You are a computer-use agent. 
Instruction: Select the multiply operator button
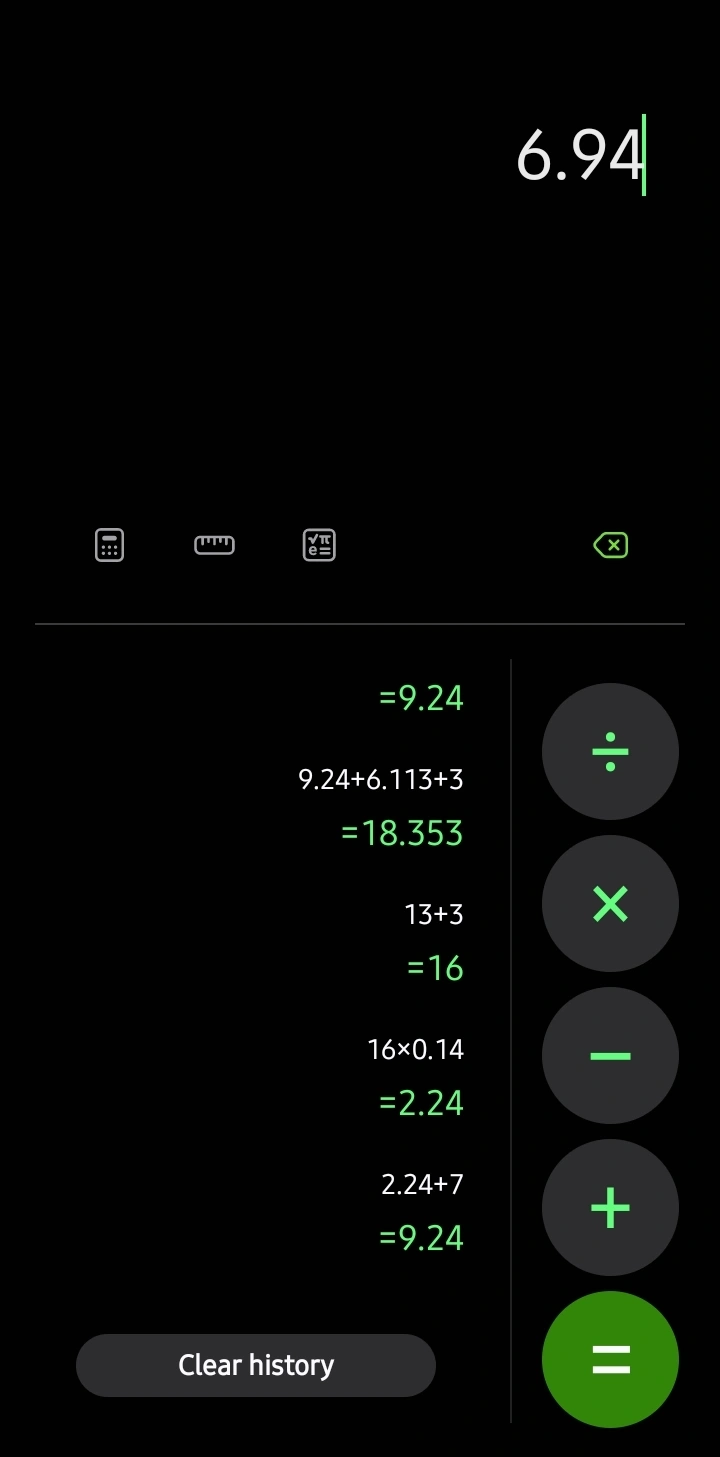pos(610,904)
